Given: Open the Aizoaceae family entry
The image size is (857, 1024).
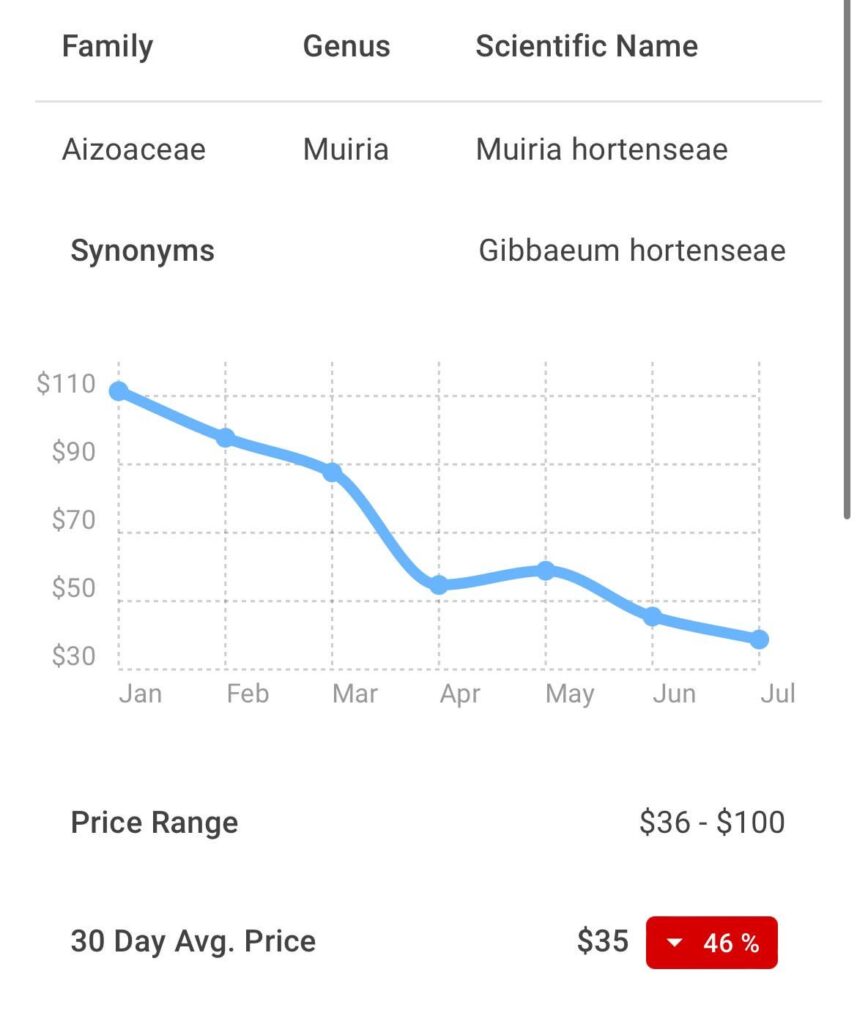Looking at the screenshot, I should (x=134, y=149).
